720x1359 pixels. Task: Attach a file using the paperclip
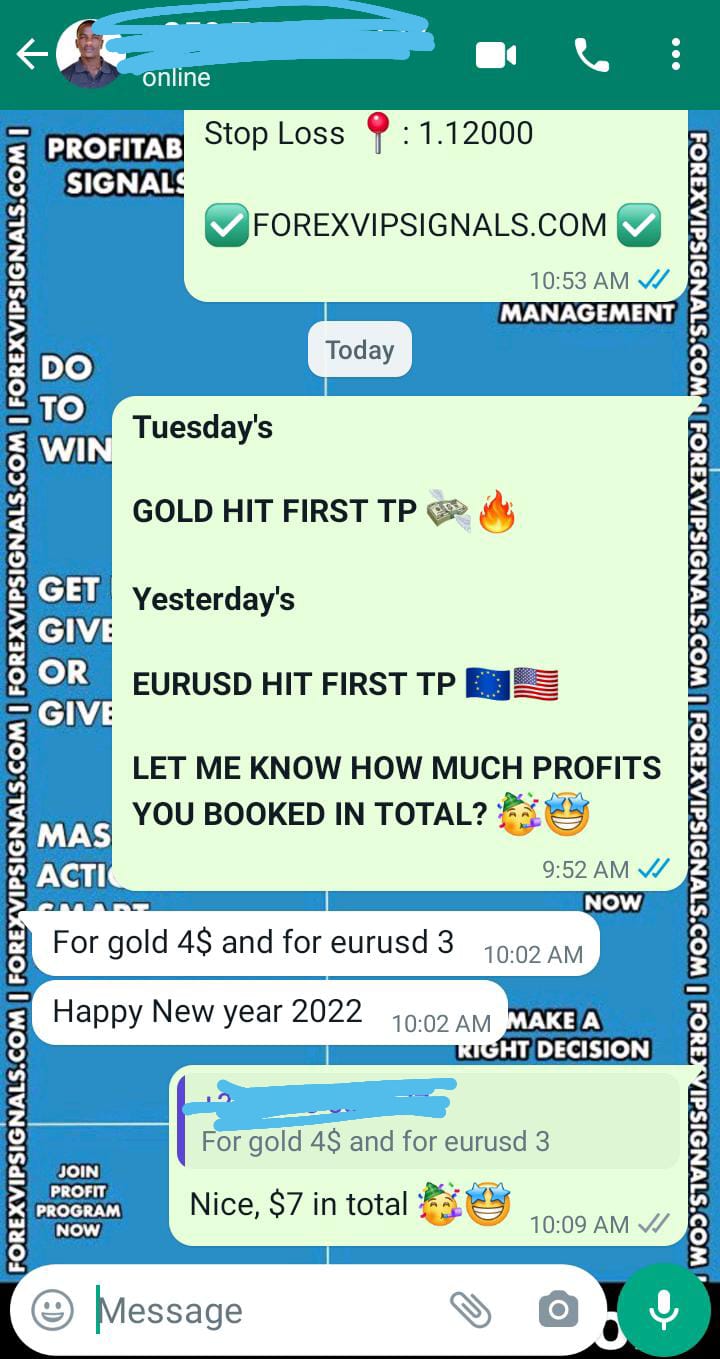473,1308
